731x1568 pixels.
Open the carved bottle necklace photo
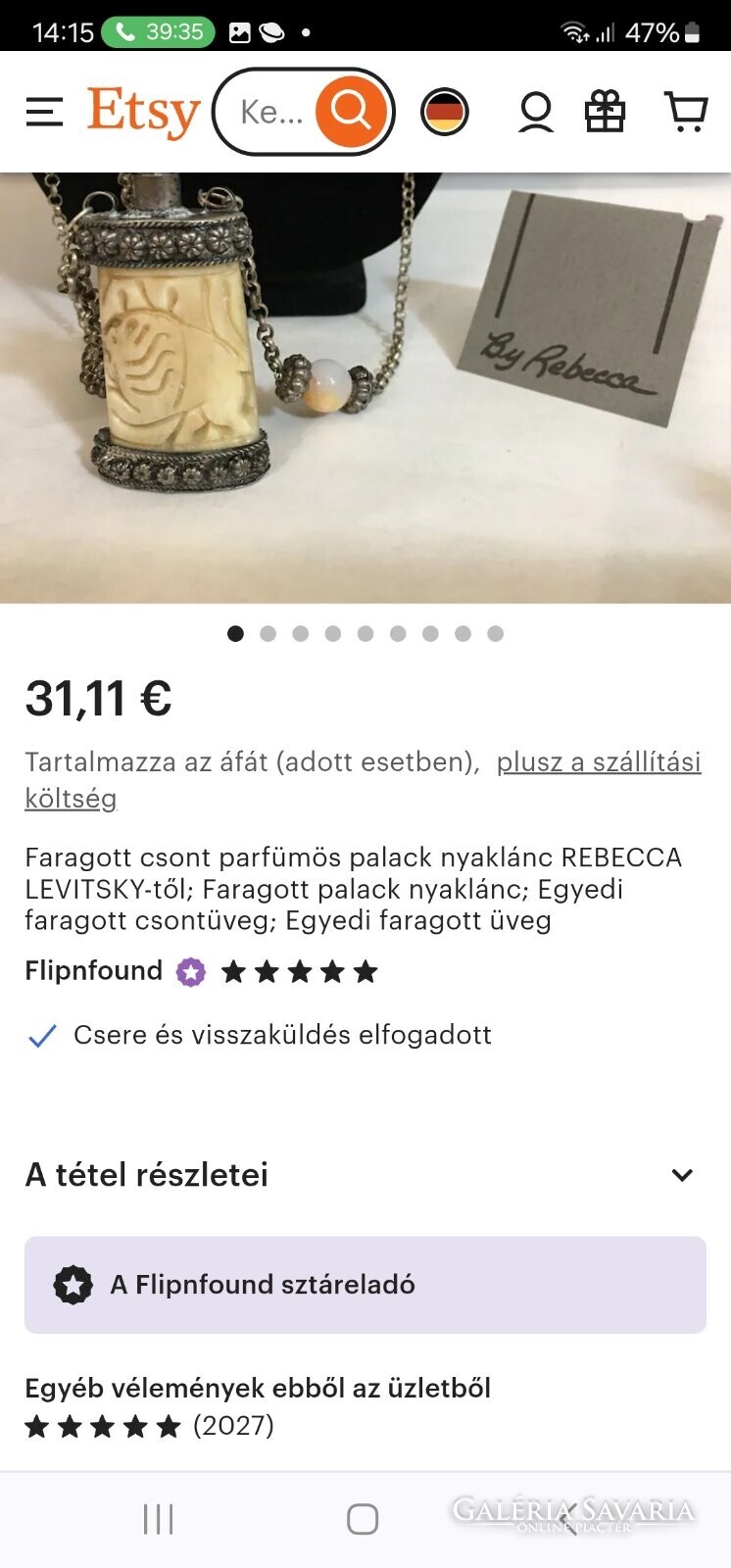click(365, 387)
